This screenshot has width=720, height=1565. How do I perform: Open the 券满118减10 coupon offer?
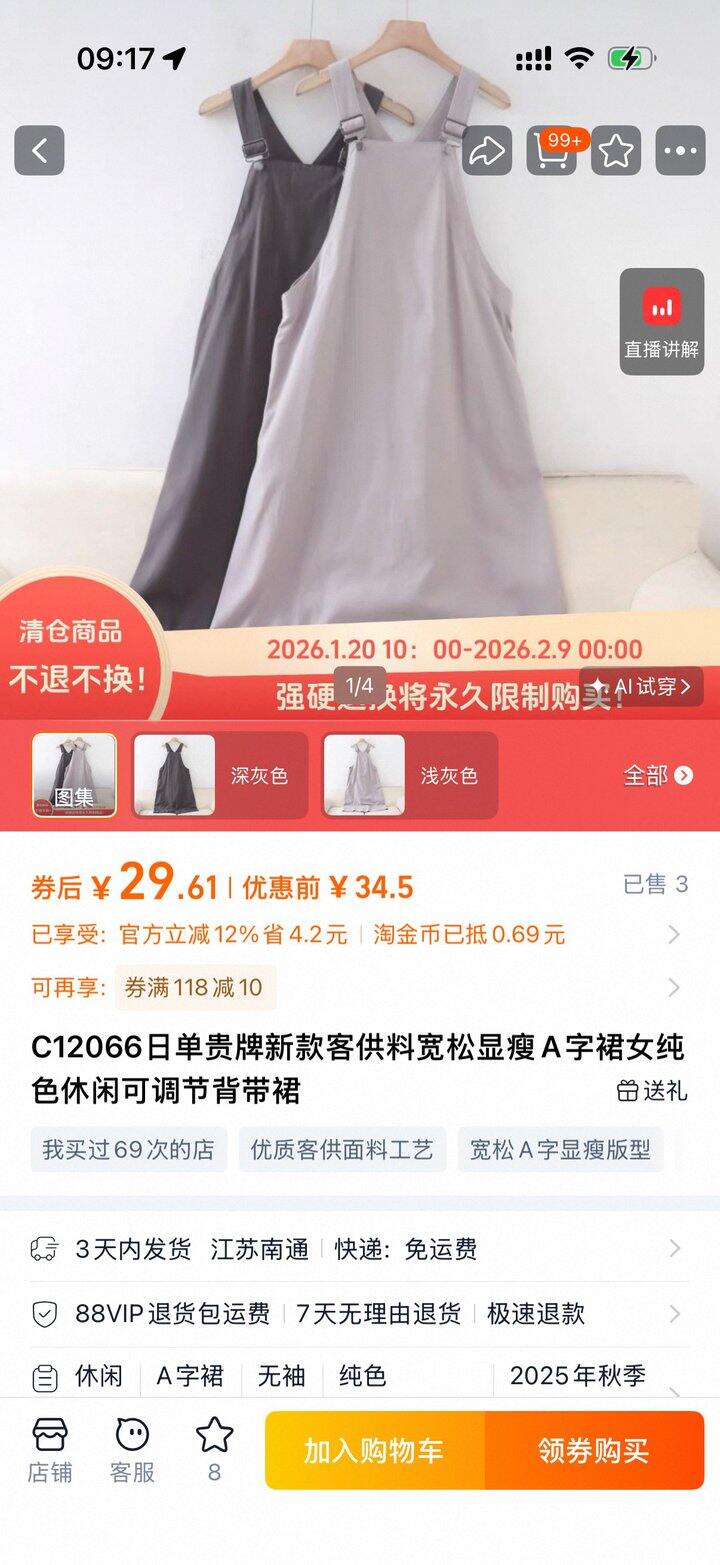(195, 988)
